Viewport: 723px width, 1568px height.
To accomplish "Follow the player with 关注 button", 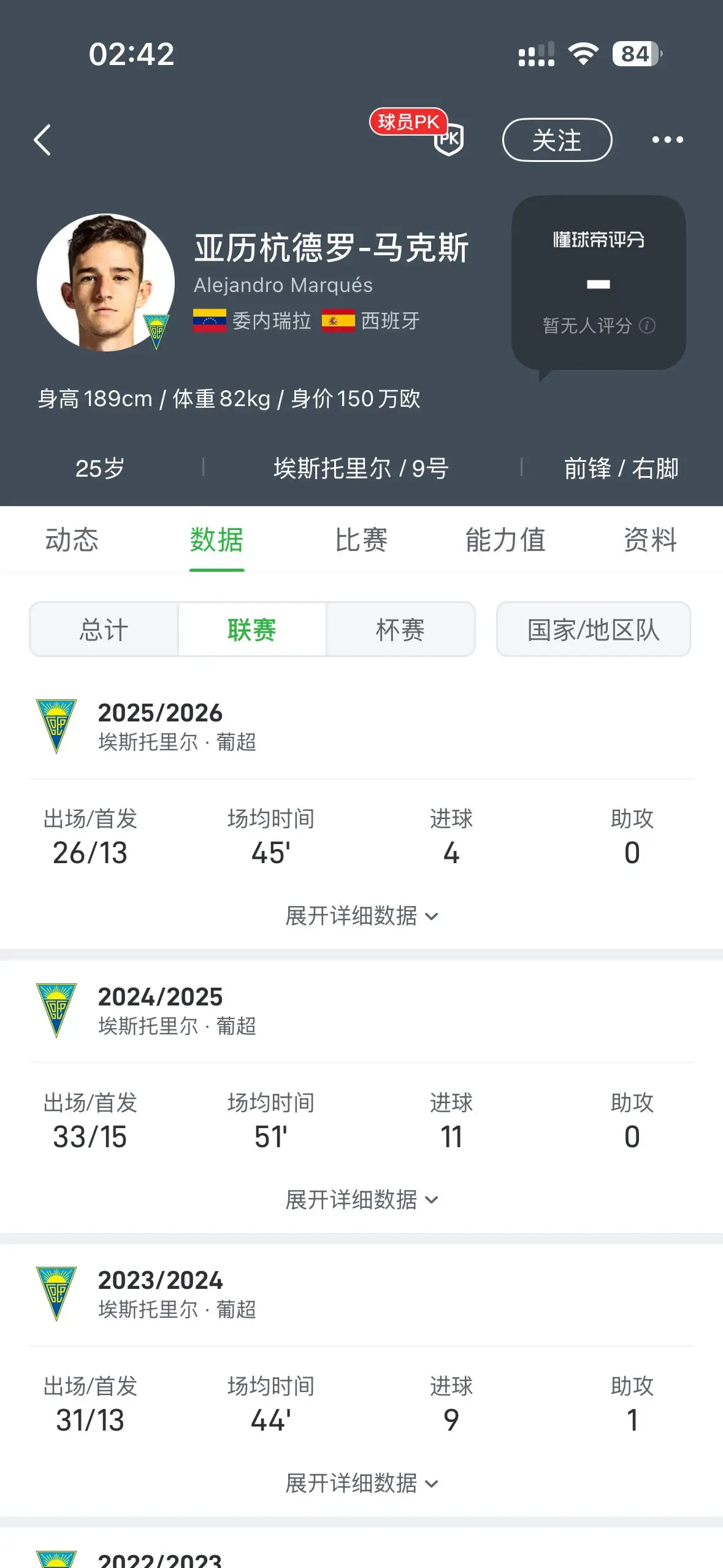I will pos(557,140).
